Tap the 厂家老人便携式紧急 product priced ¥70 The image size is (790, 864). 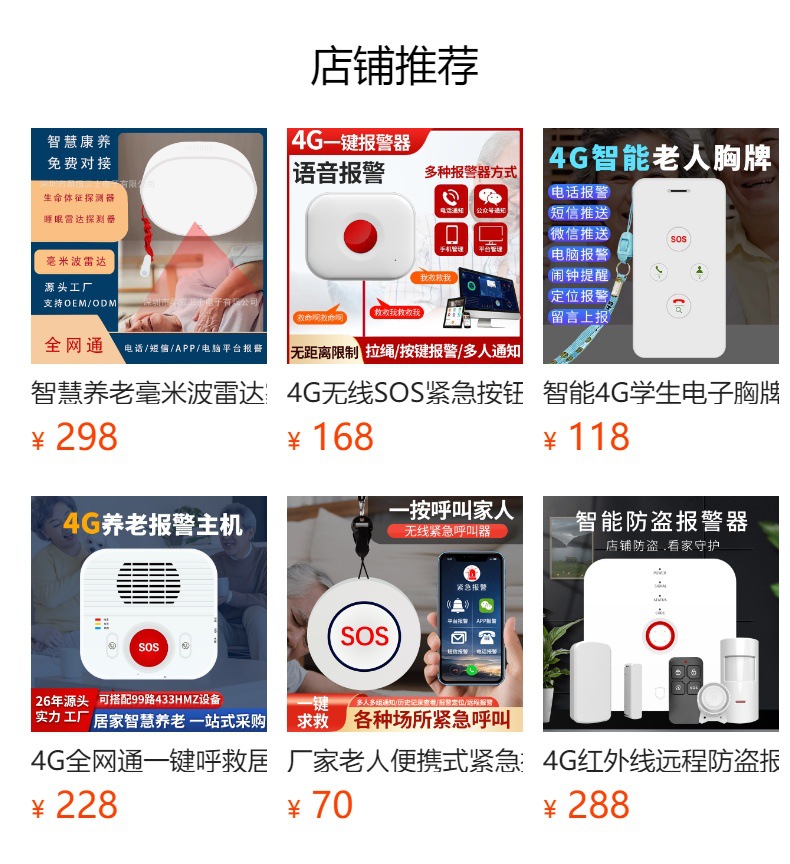pos(404,614)
